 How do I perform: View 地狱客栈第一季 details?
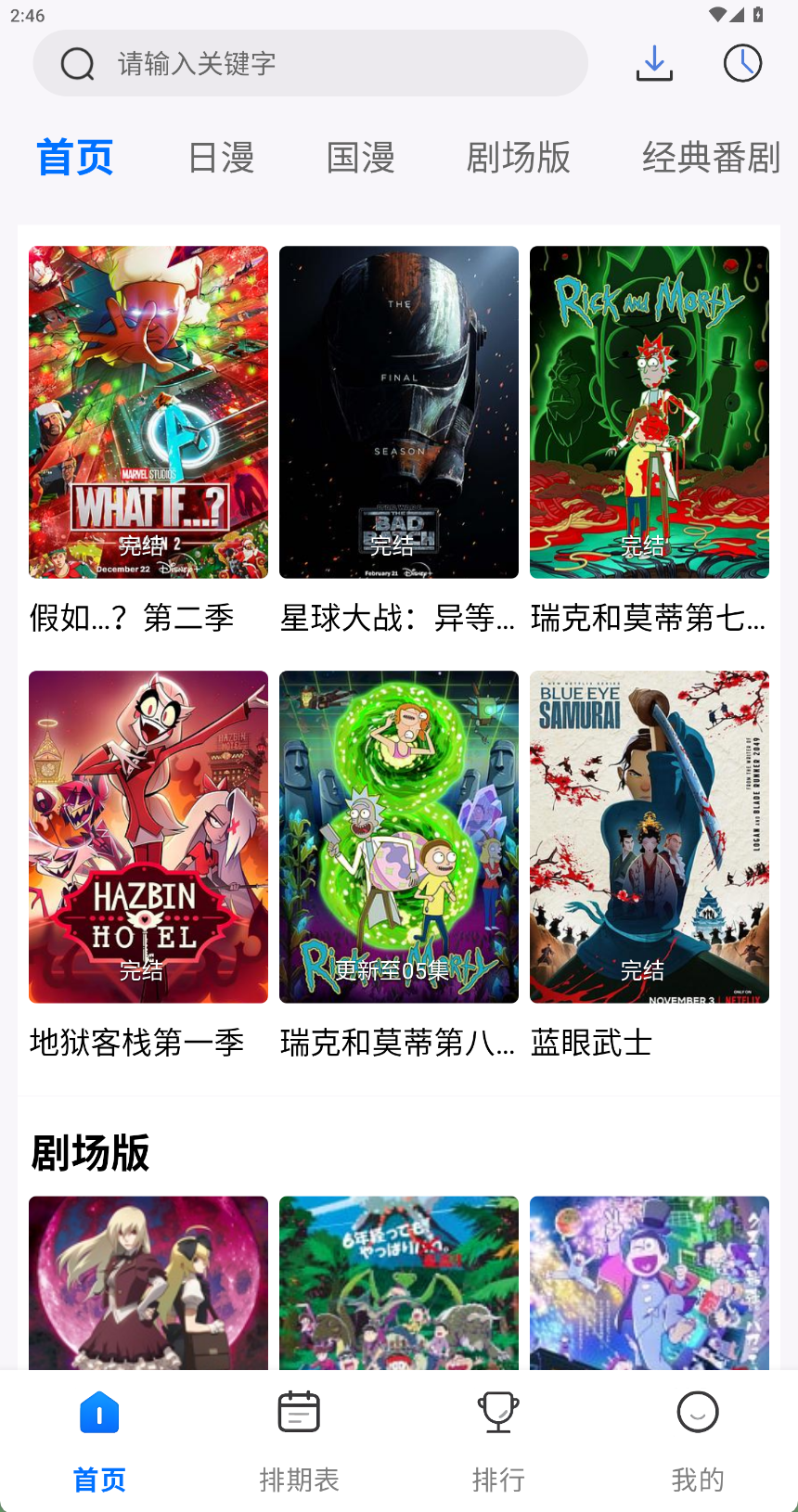148,837
